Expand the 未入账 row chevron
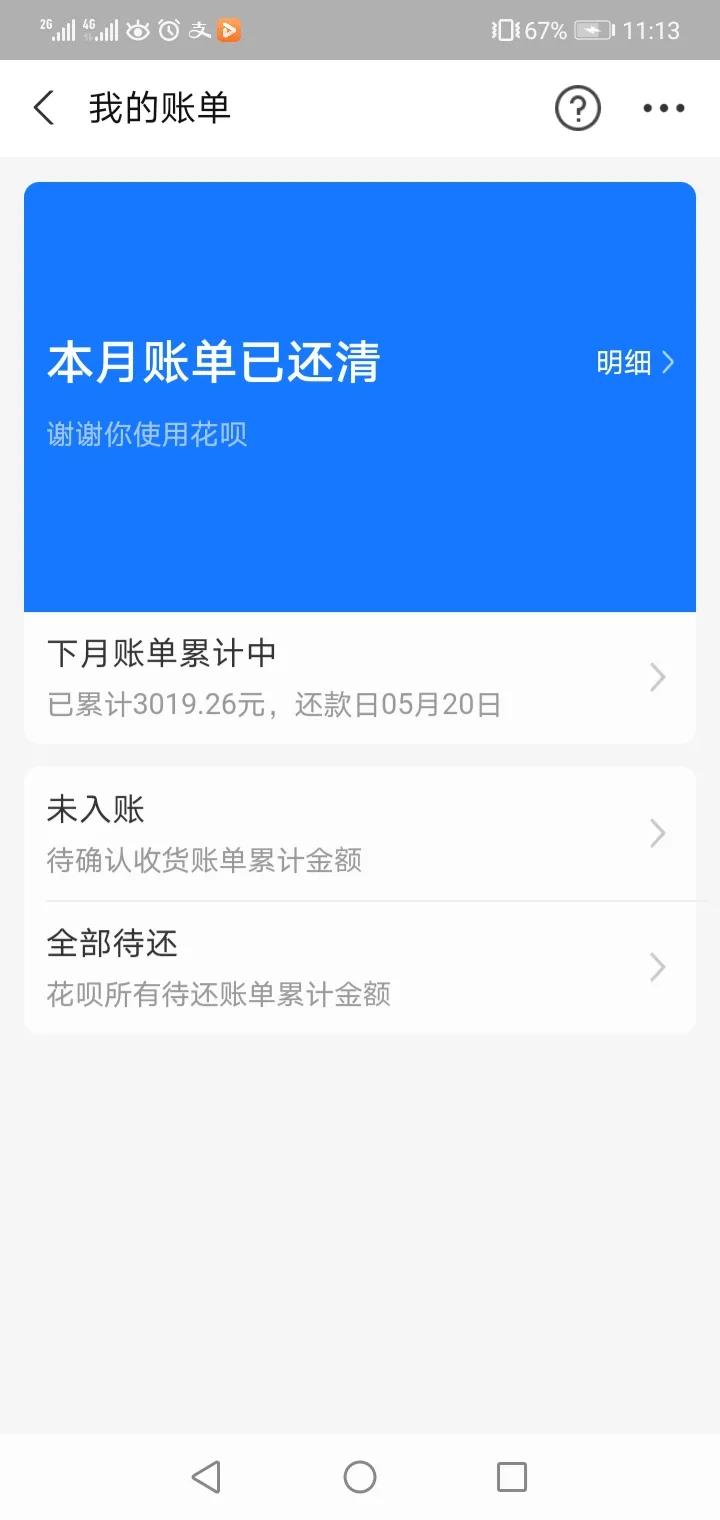Image resolution: width=720 pixels, height=1520 pixels. click(657, 833)
